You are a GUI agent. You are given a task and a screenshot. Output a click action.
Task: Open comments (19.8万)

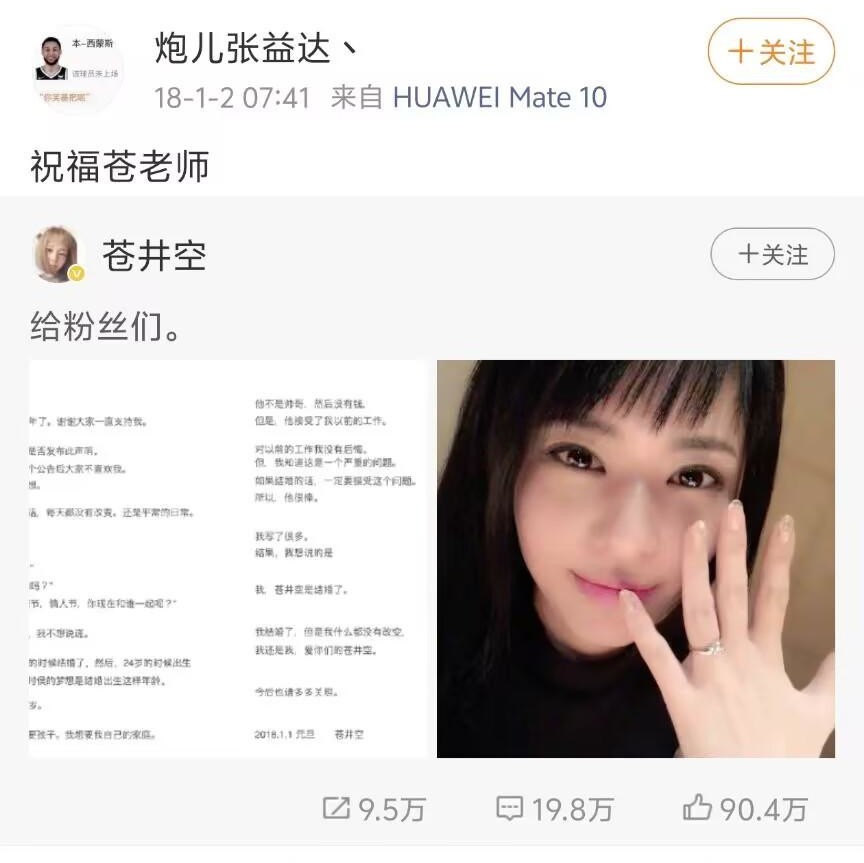click(x=554, y=808)
